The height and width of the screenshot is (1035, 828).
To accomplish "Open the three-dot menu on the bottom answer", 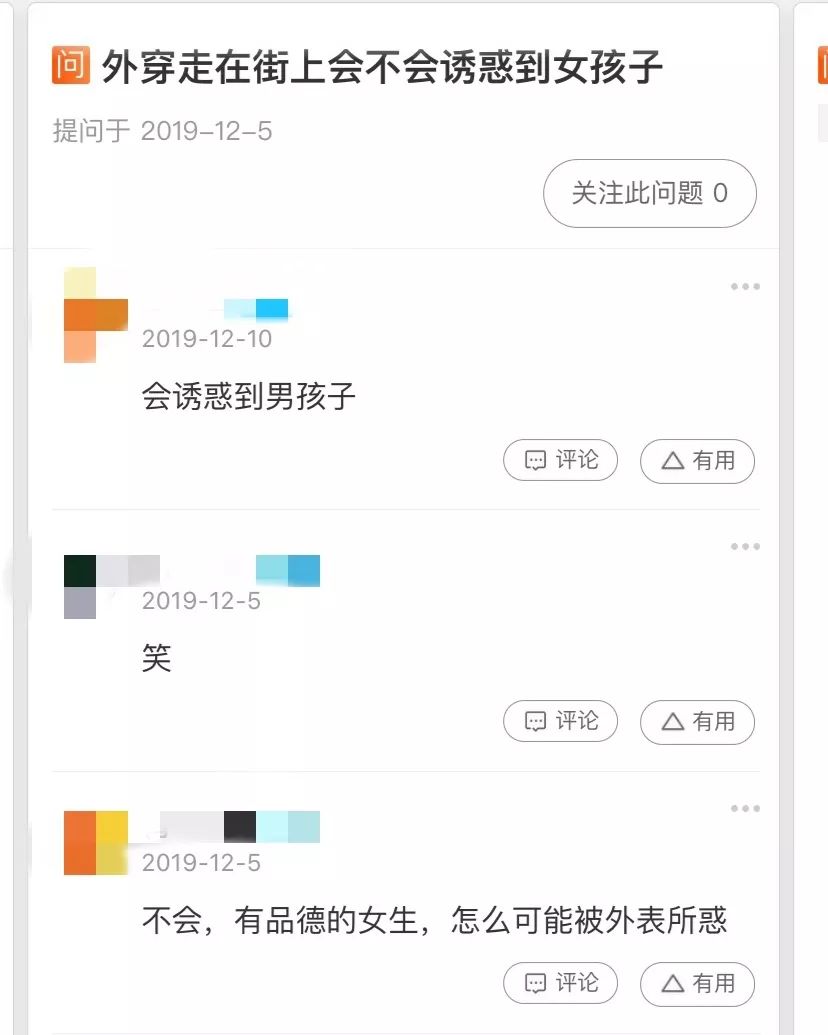I will tap(745, 808).
